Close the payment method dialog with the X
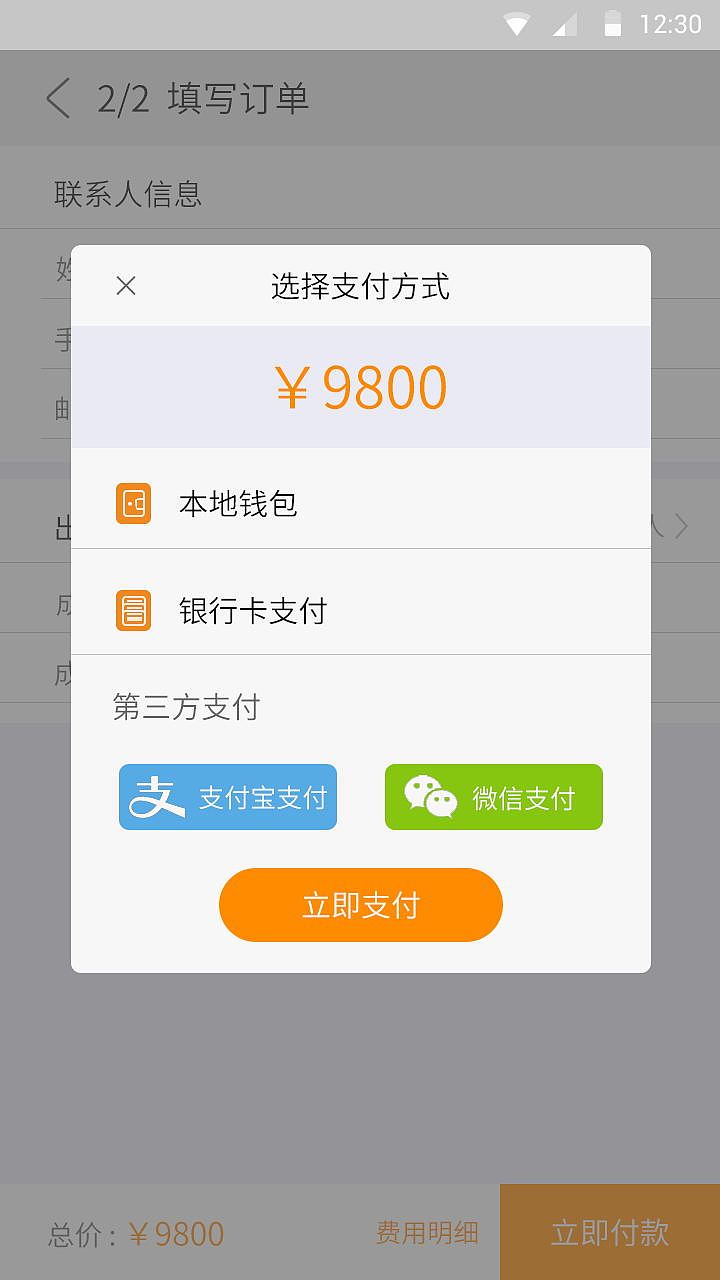Viewport: 720px width, 1280px height. pyautogui.click(x=125, y=286)
